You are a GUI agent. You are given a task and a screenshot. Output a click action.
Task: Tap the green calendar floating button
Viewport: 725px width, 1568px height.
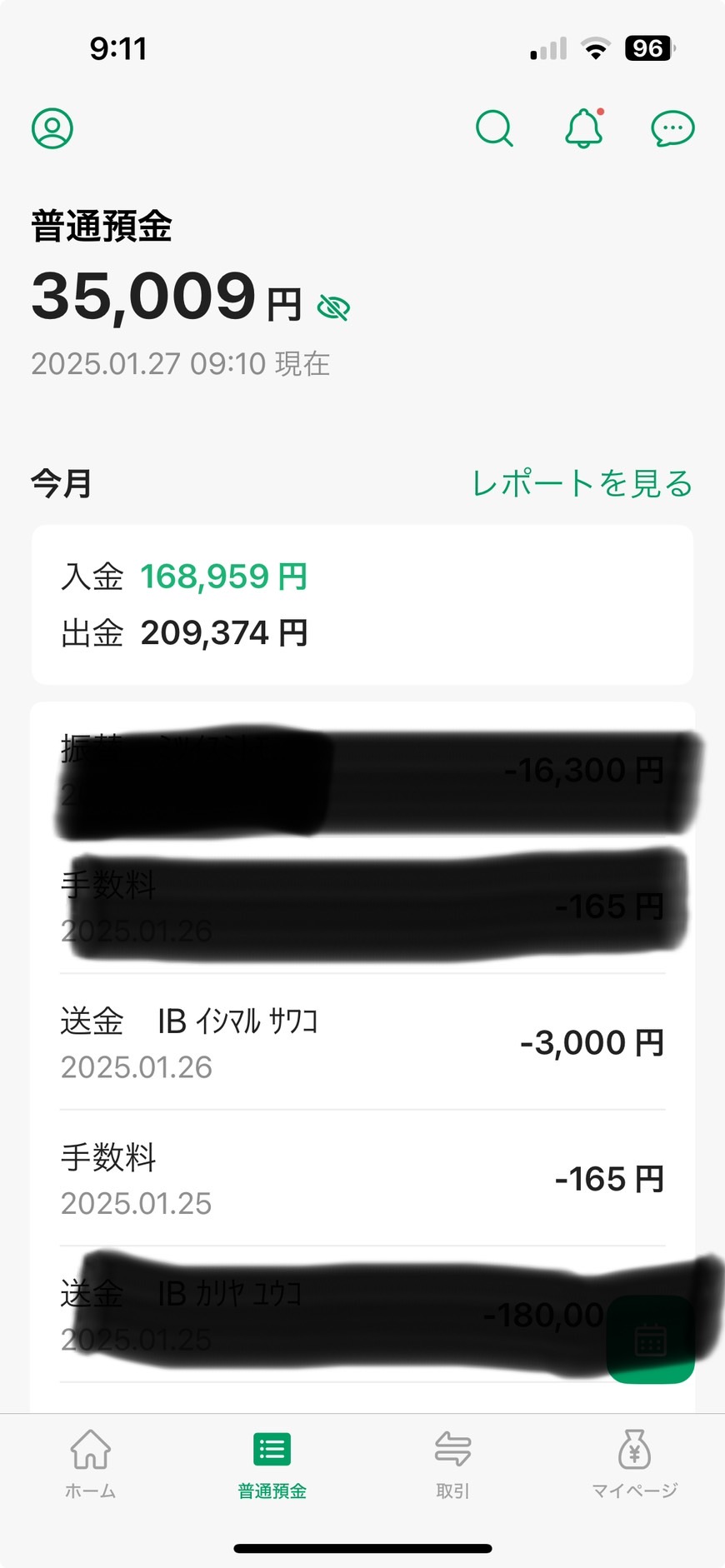coord(651,1340)
